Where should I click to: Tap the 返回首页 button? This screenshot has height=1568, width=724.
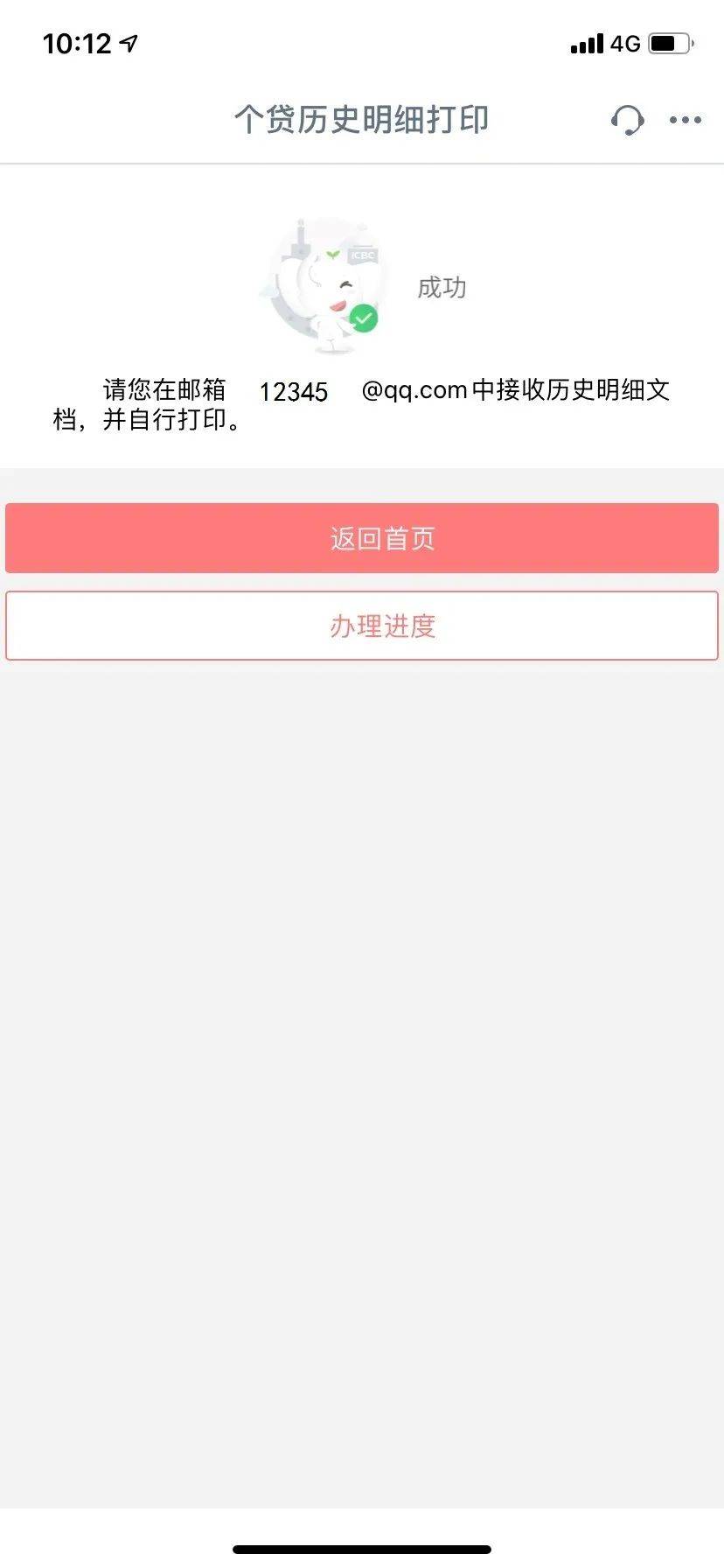click(x=362, y=538)
